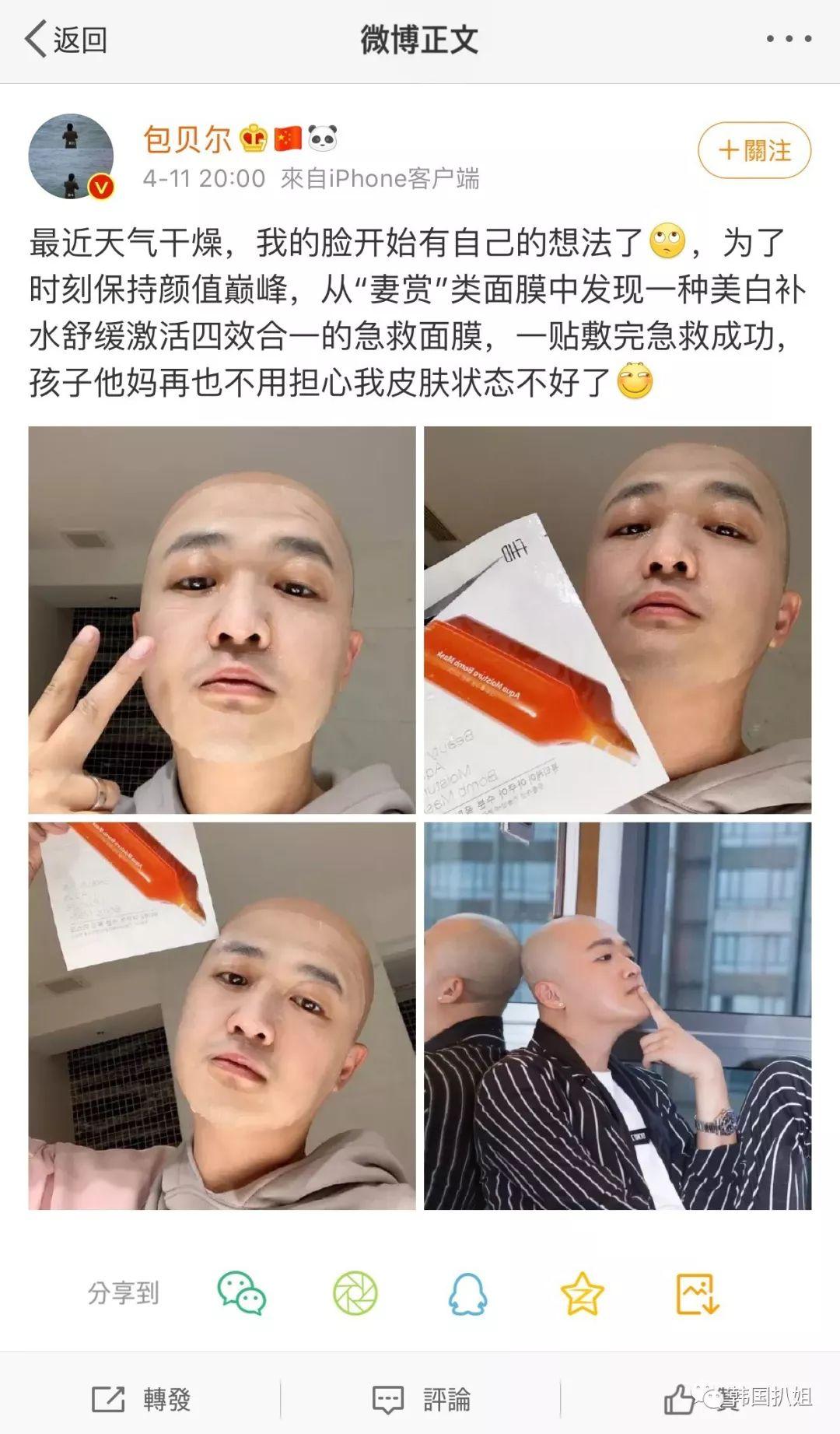Open 包贝尔's profile avatar
840x1434 pixels.
click(x=71, y=156)
